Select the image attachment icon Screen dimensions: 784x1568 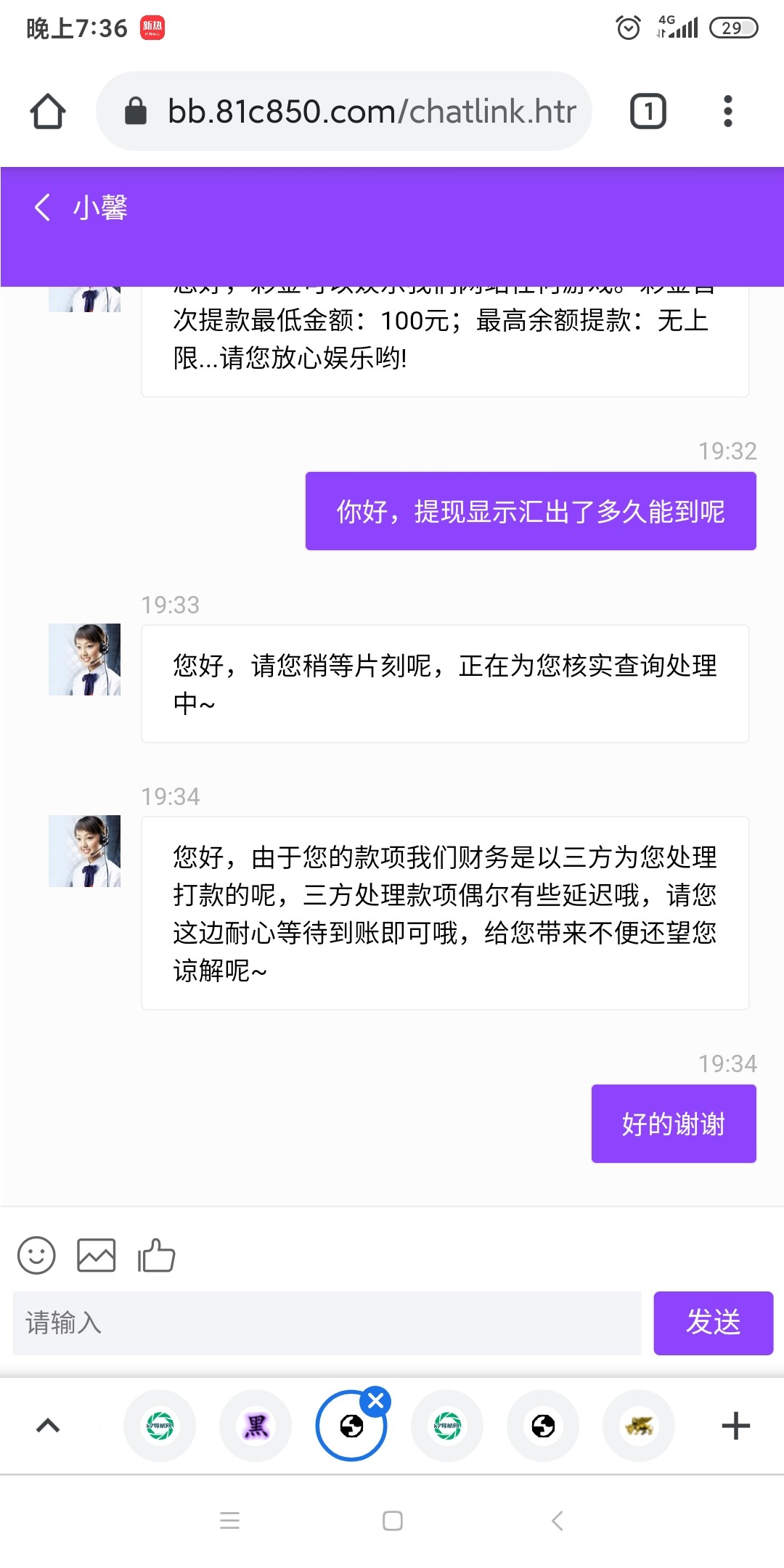(x=97, y=1254)
